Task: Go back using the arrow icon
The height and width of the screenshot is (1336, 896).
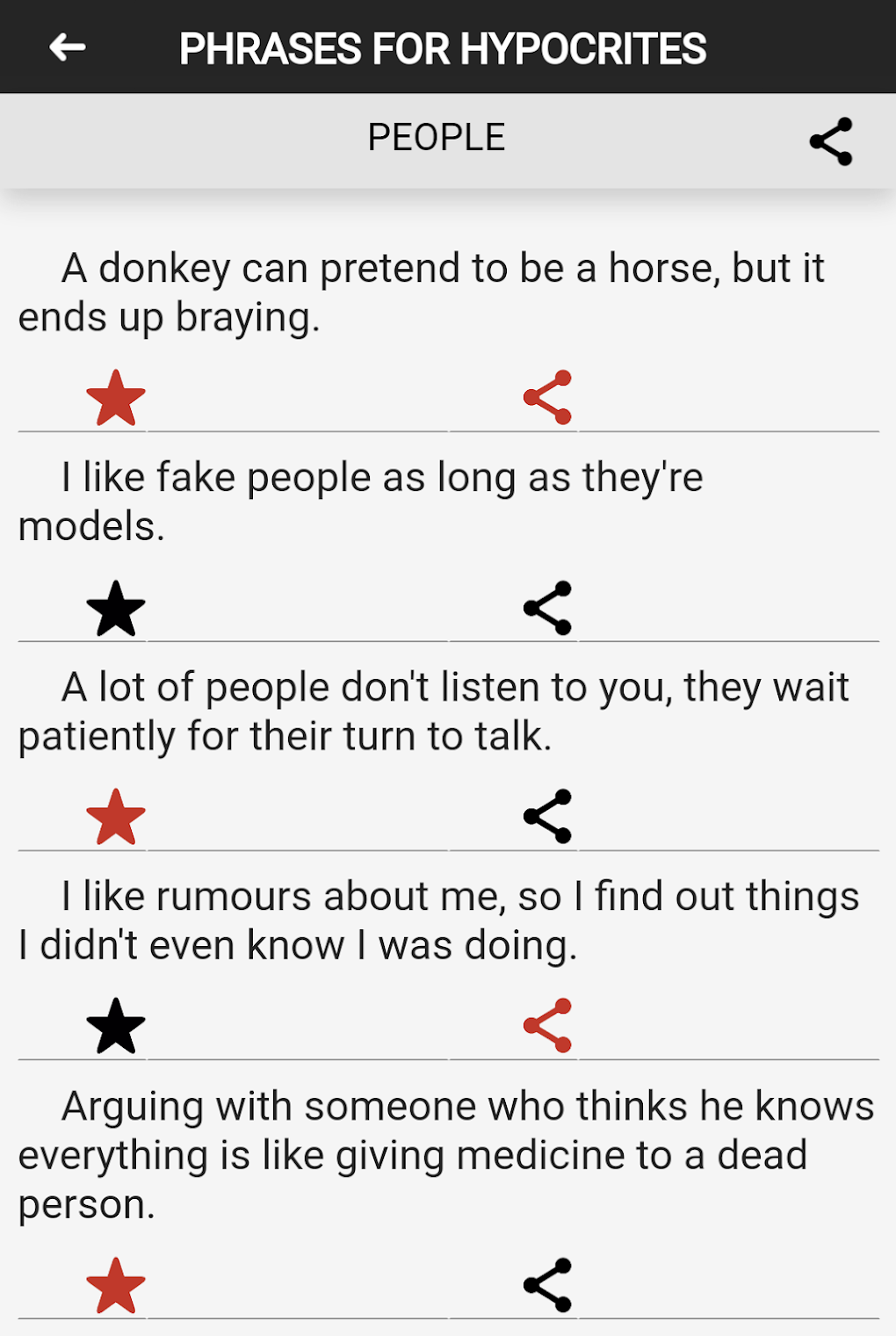Action: tap(68, 47)
